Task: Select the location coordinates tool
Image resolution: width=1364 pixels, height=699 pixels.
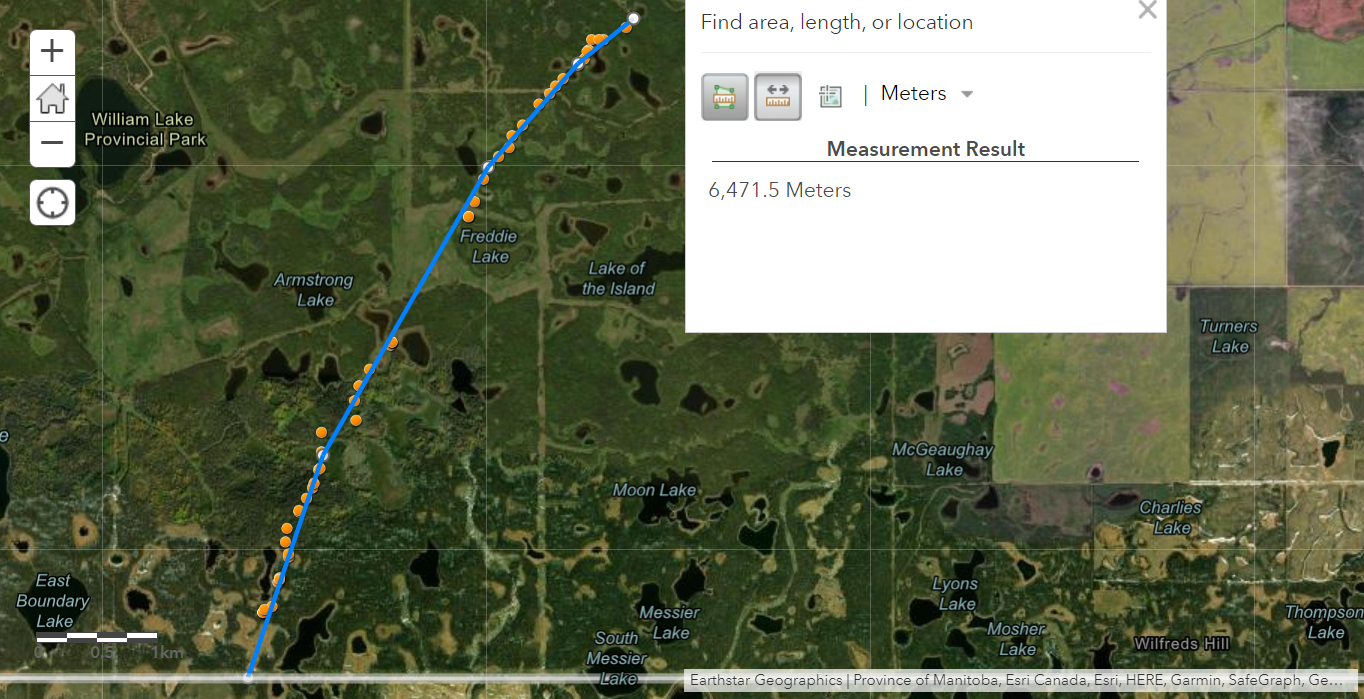Action: (830, 96)
